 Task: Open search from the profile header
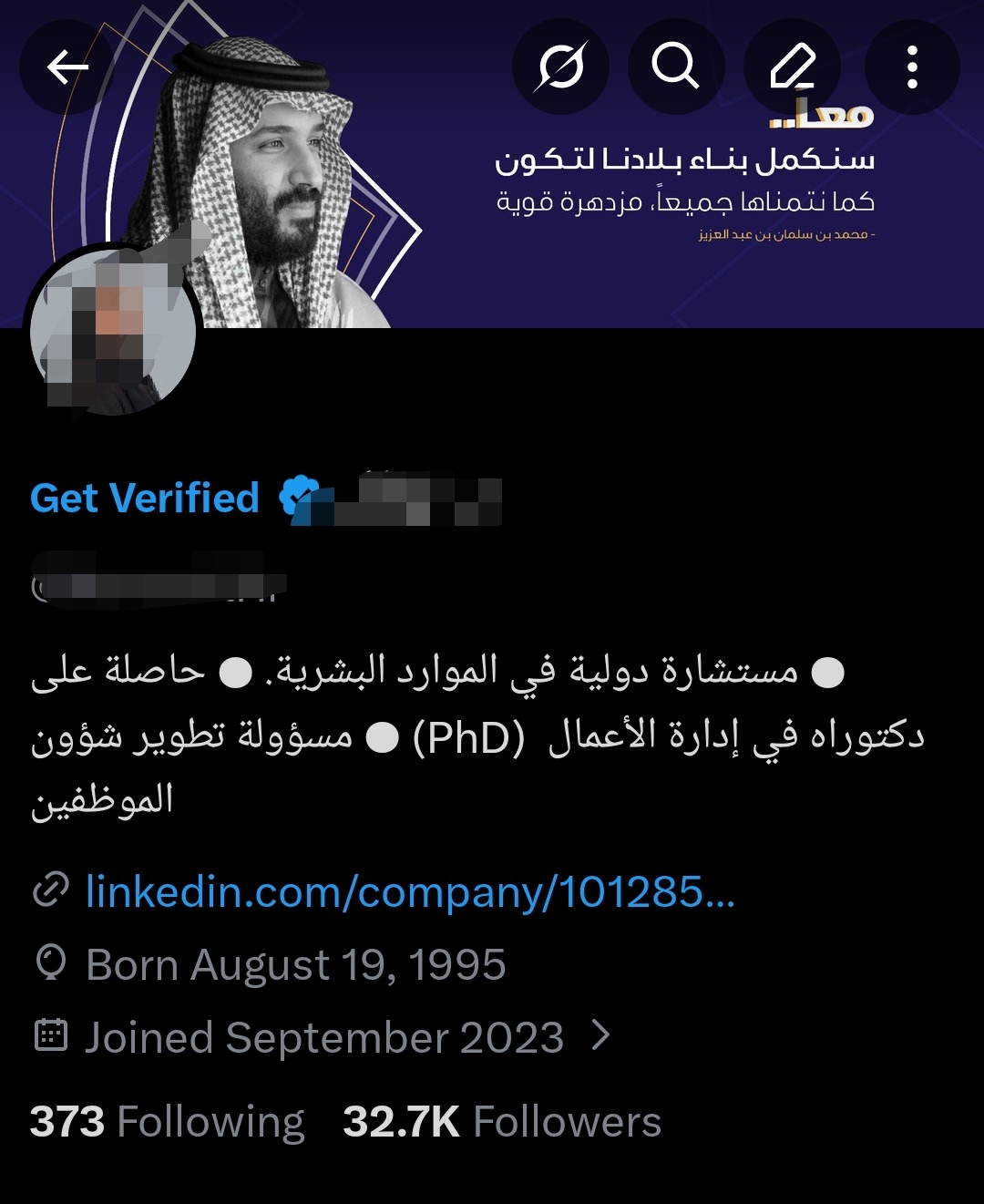click(676, 67)
